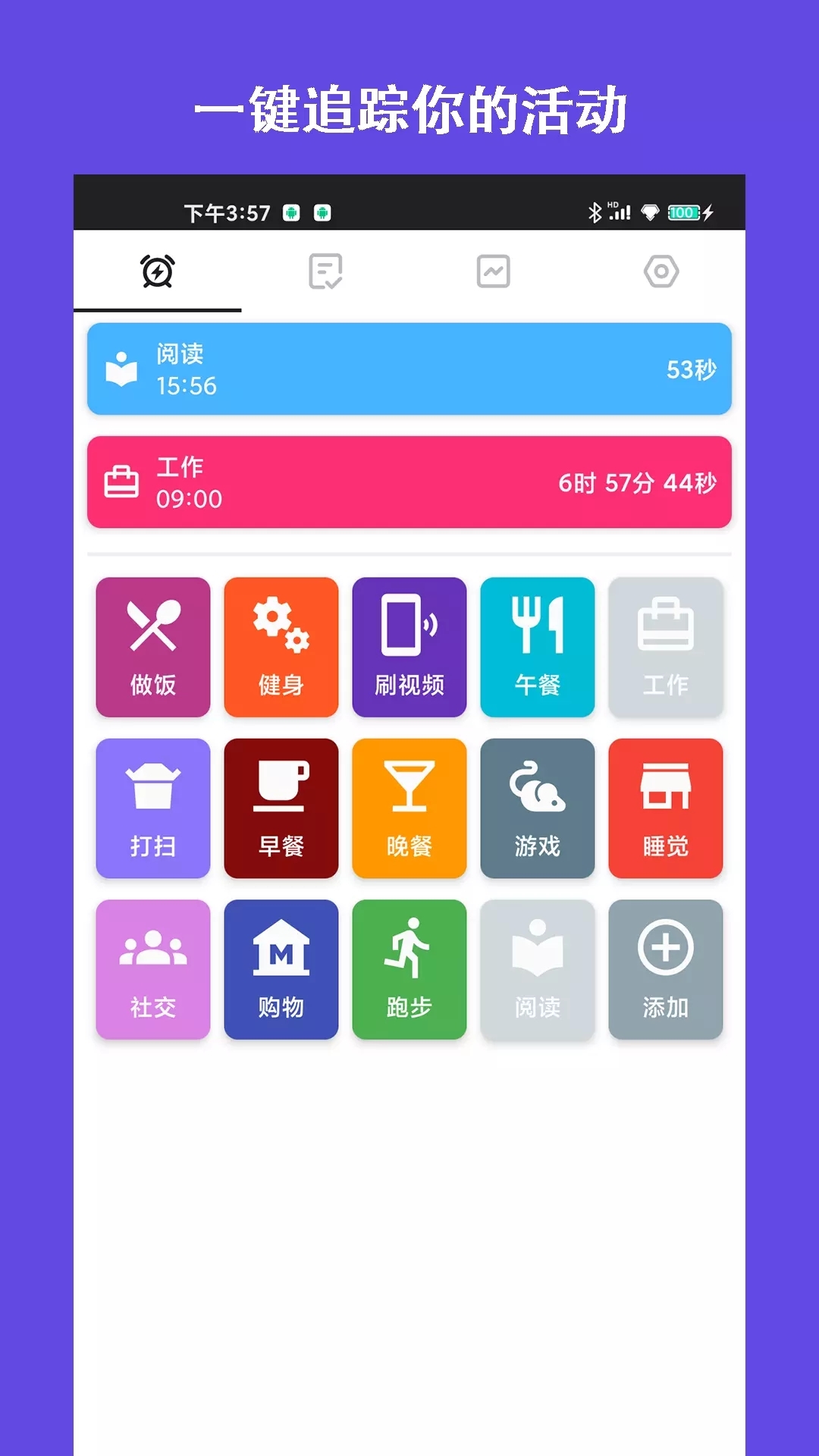The width and height of the screenshot is (819, 1456).
Task: Switch to the notes checklist tab
Action: (x=327, y=271)
